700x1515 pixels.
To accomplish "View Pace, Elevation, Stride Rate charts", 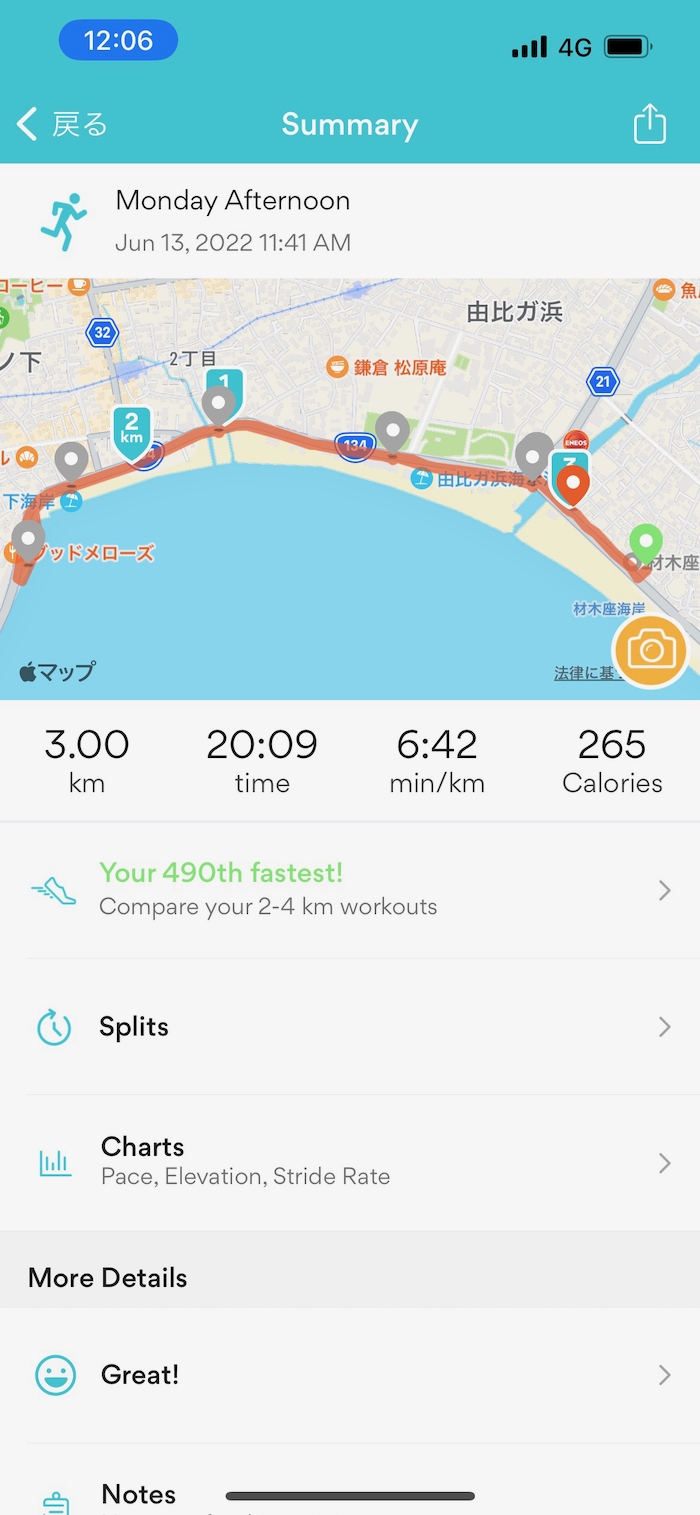I will (x=350, y=1161).
